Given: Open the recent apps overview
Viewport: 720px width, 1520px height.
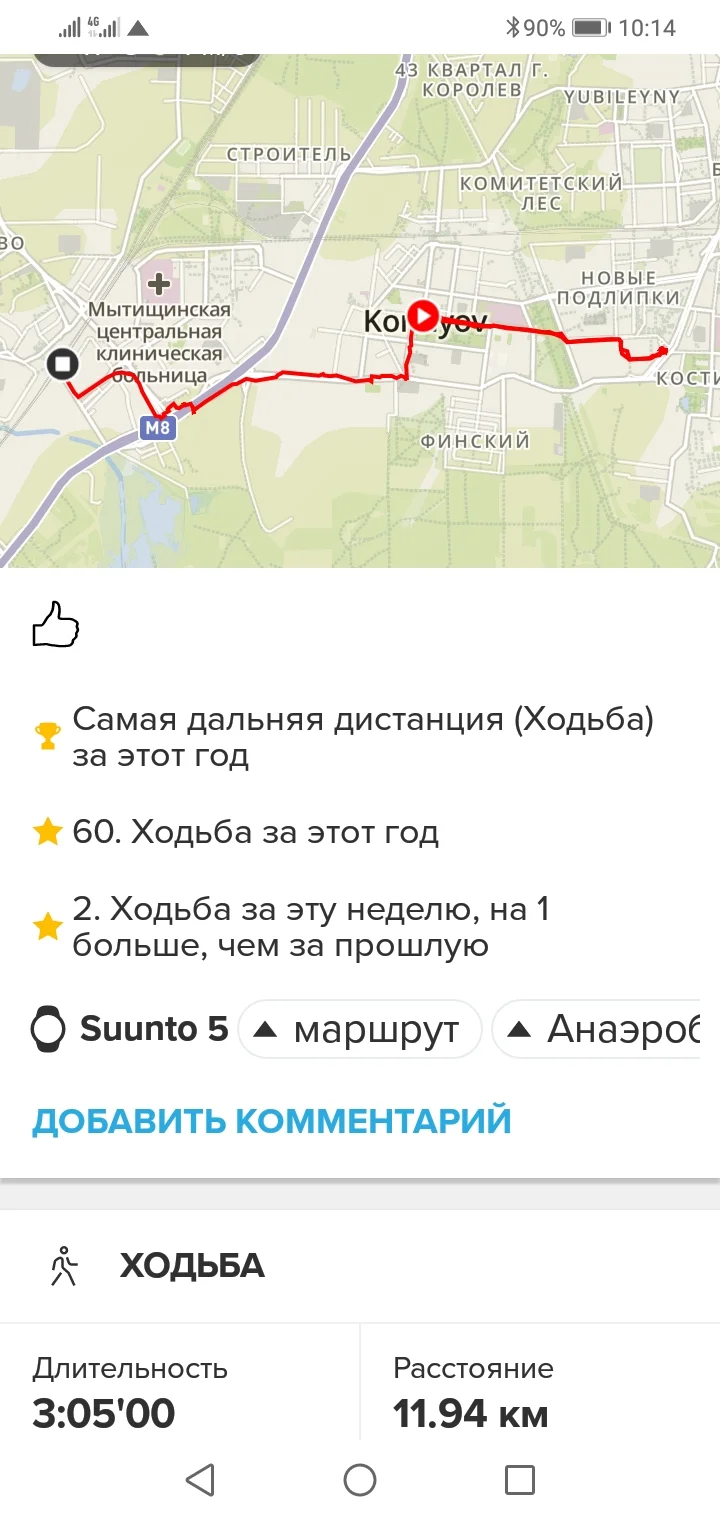Looking at the screenshot, I should pyautogui.click(x=519, y=1479).
